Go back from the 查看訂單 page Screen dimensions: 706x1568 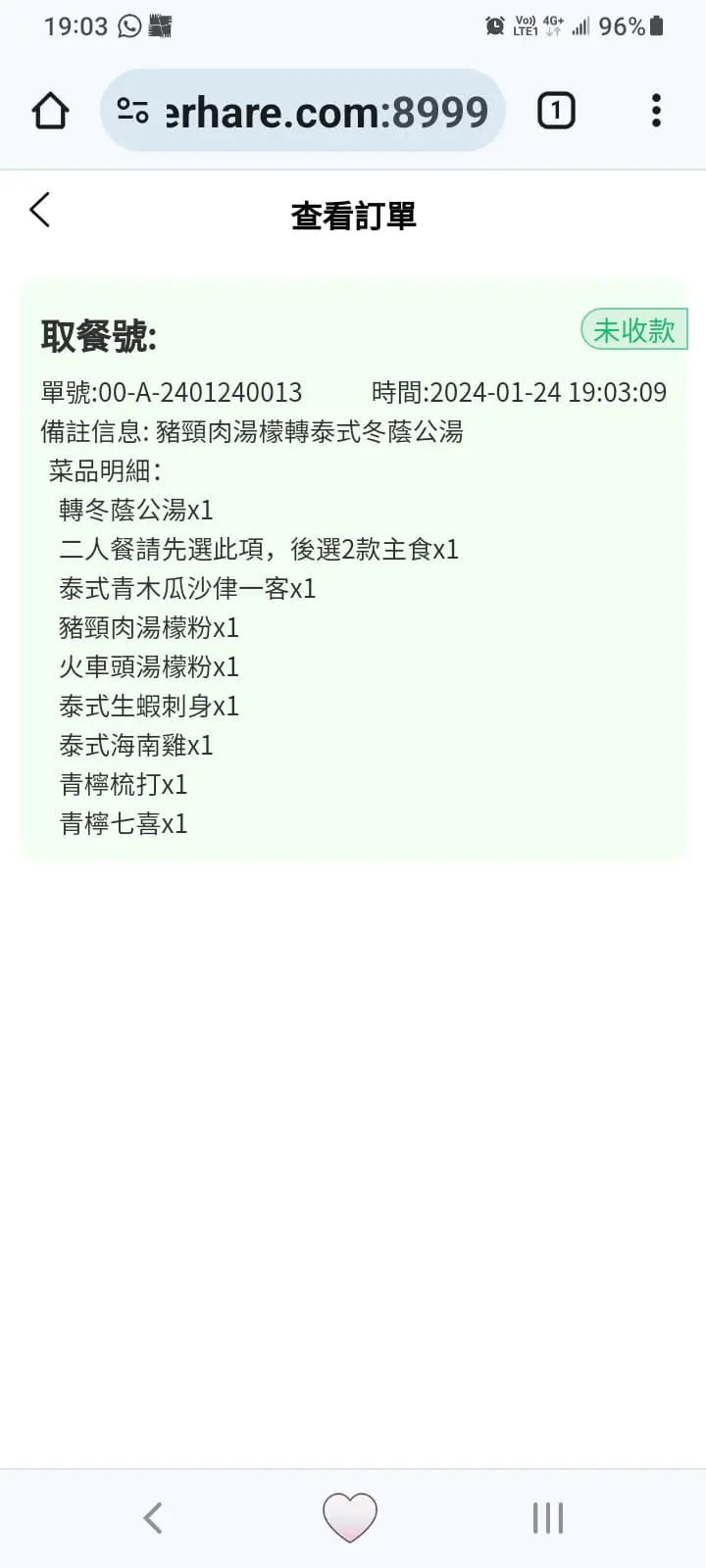coord(40,210)
